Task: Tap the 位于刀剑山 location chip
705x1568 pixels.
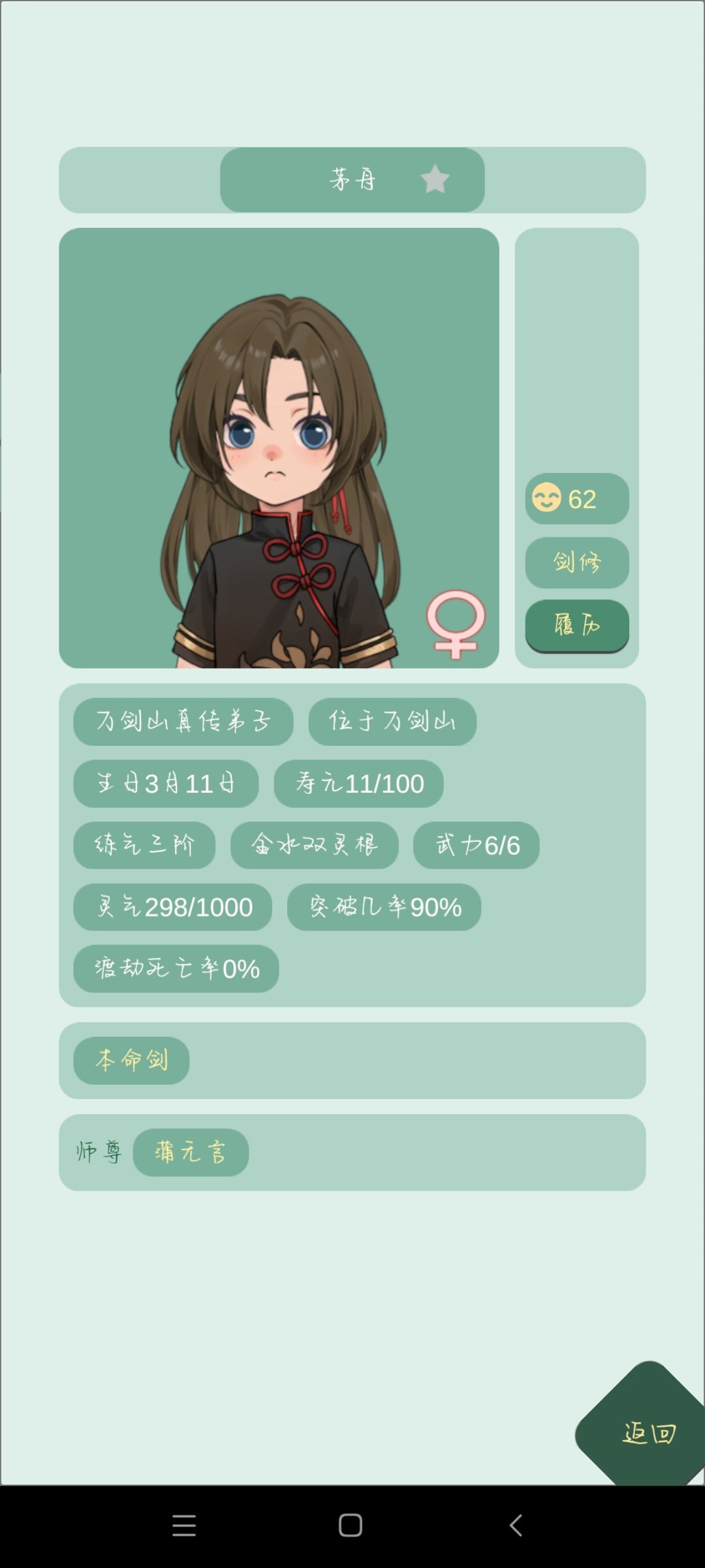Action: coord(392,721)
